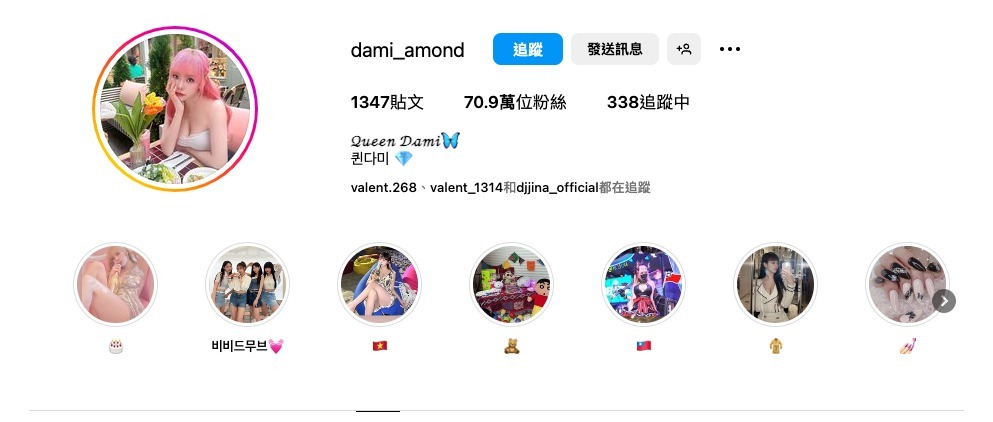Show the 338 following list
Image resolution: width=993 pixels, height=422 pixels.
tap(648, 102)
